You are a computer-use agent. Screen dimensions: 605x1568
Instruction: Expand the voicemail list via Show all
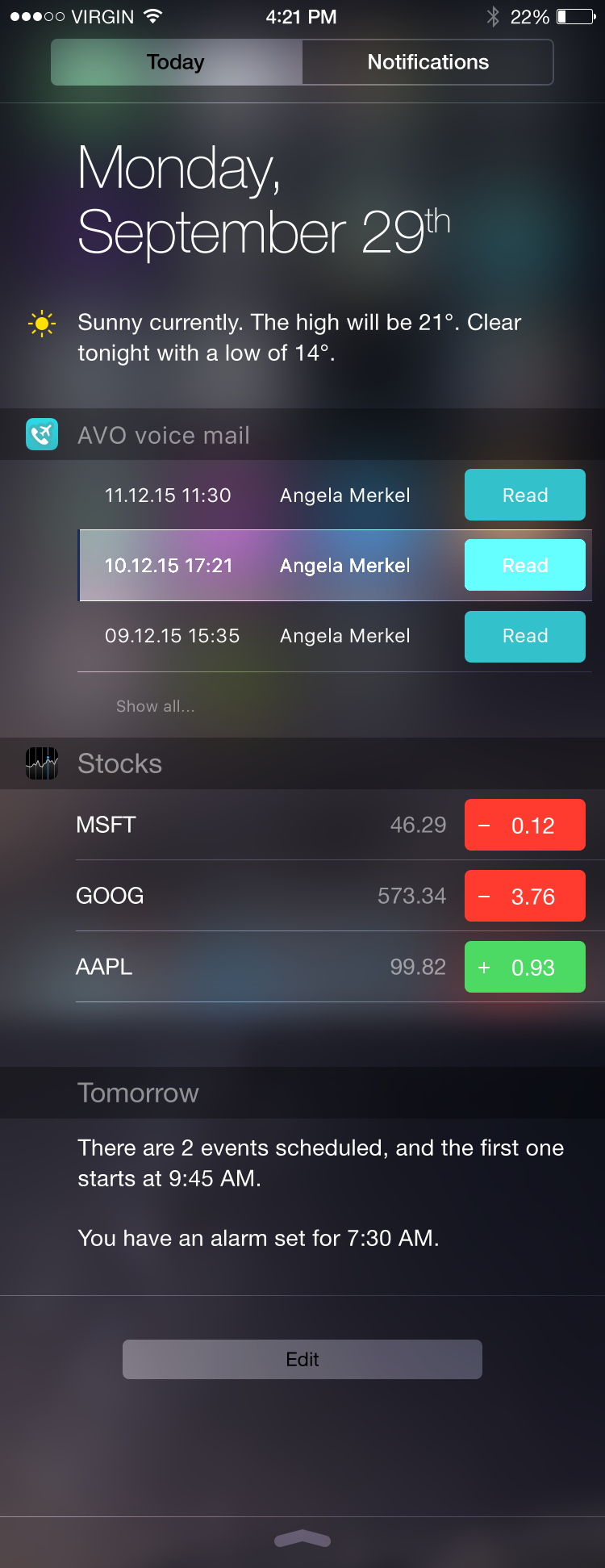coord(154,706)
